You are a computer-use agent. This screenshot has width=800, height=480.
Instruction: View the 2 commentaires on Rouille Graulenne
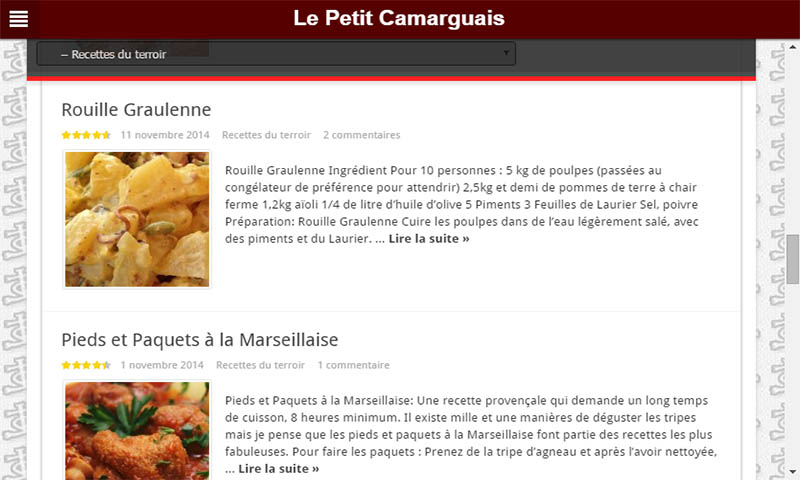tap(361, 135)
